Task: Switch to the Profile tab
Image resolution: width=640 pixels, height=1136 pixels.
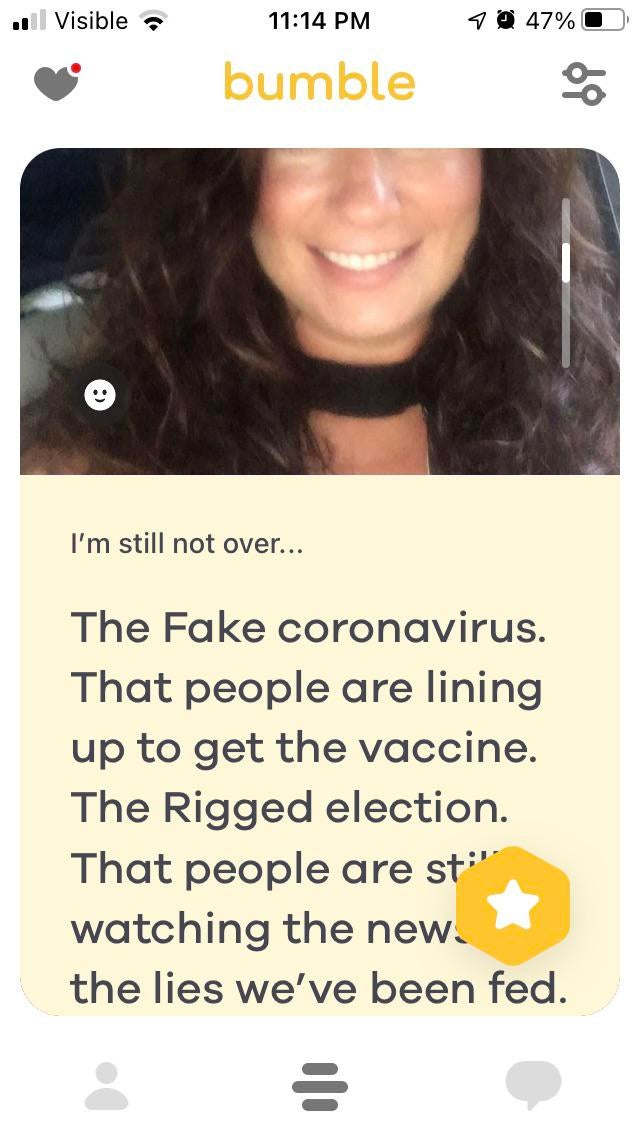Action: (x=106, y=1086)
